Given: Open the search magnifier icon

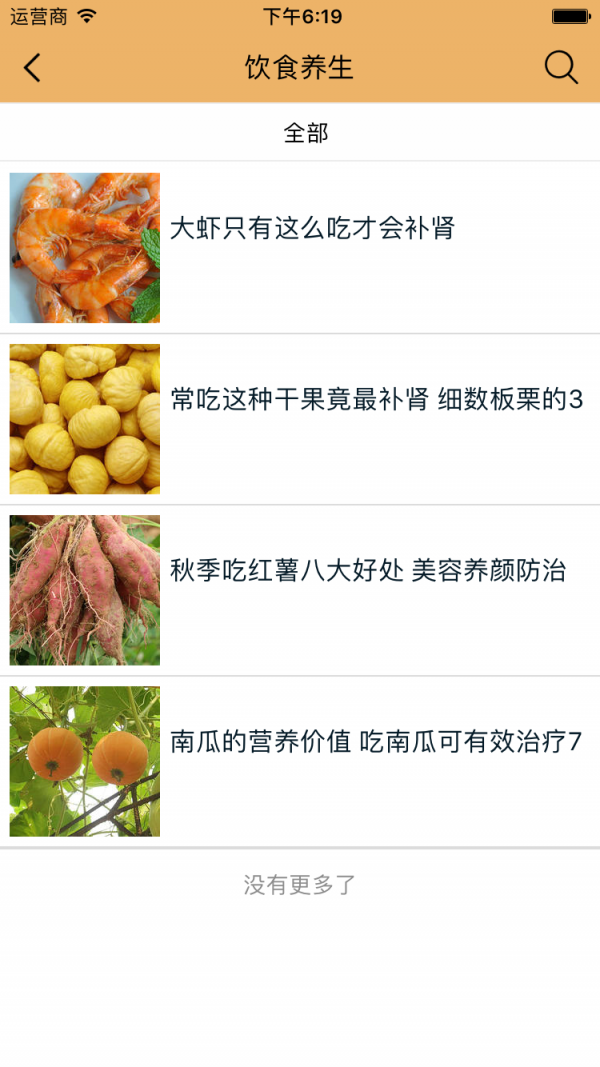Looking at the screenshot, I should pyautogui.click(x=561, y=68).
